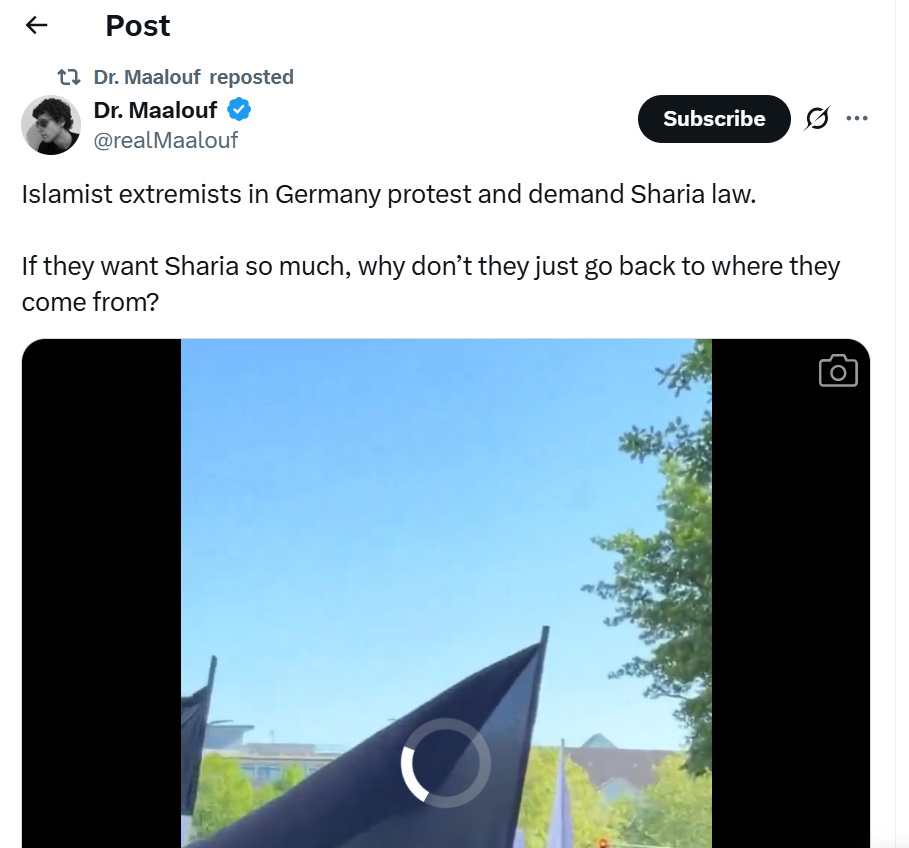
Task: Open the Grok icon beside Subscribe
Action: [x=816, y=119]
